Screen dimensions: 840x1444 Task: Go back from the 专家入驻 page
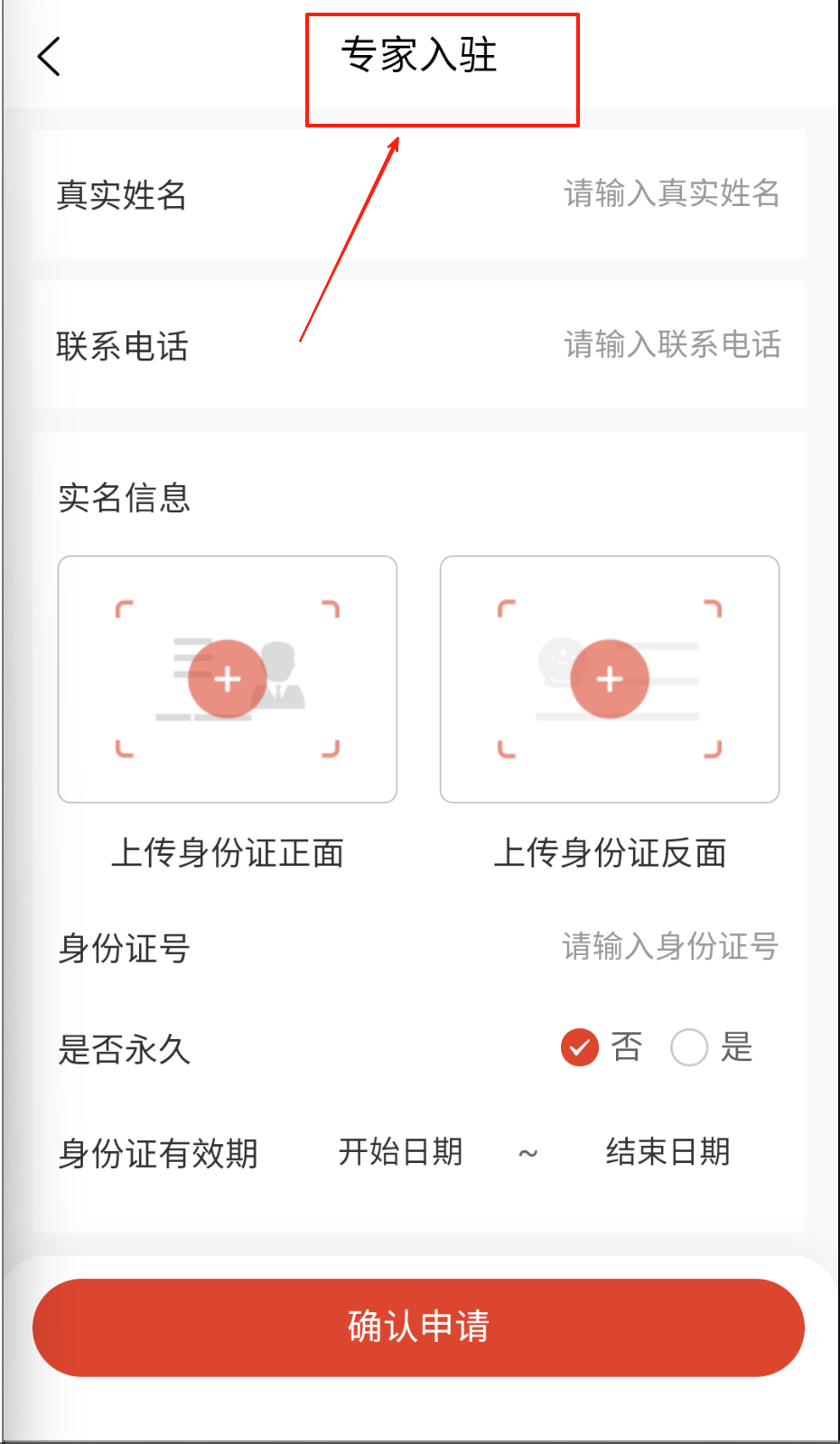coord(50,57)
